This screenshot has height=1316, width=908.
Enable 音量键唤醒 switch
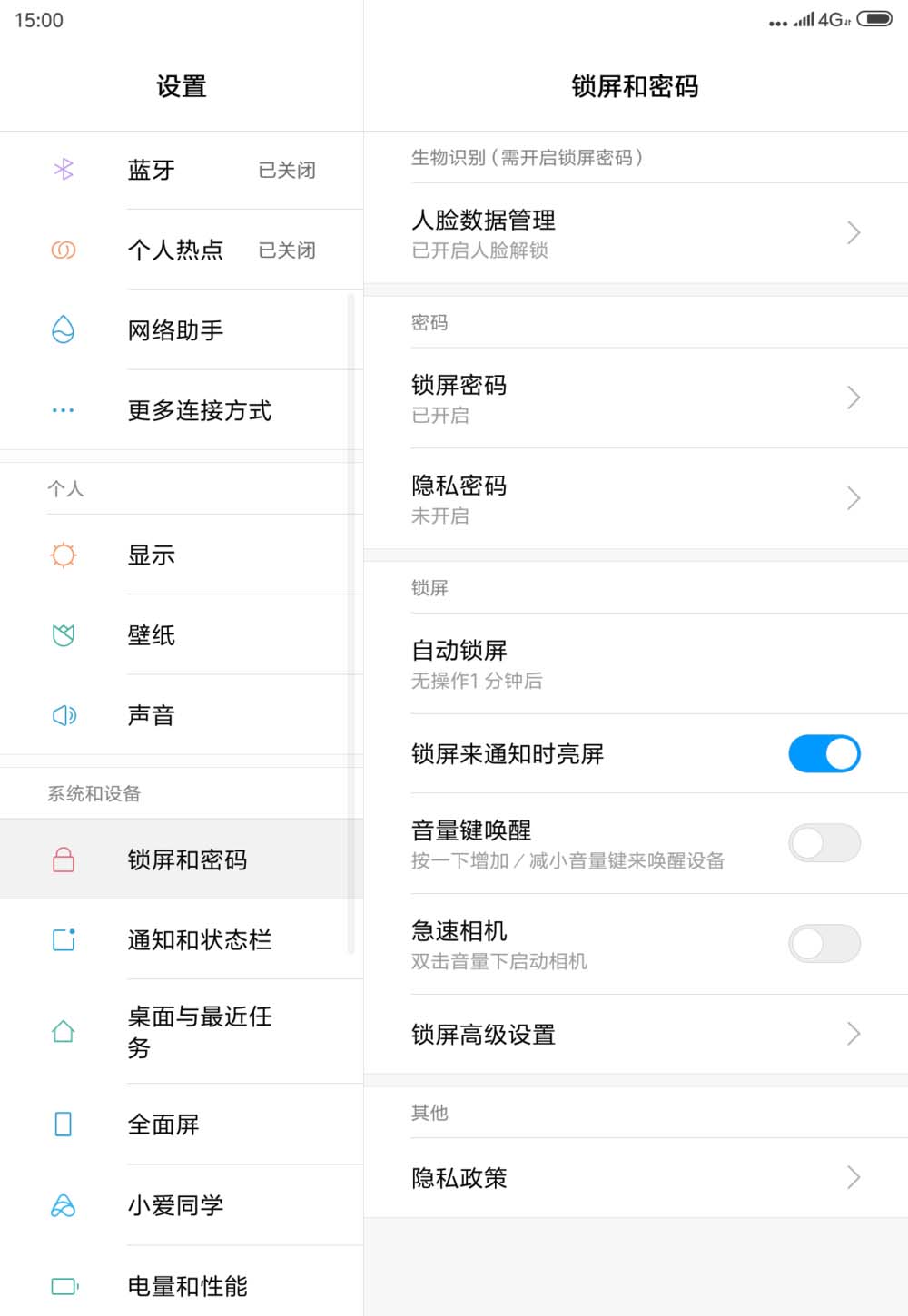824,843
